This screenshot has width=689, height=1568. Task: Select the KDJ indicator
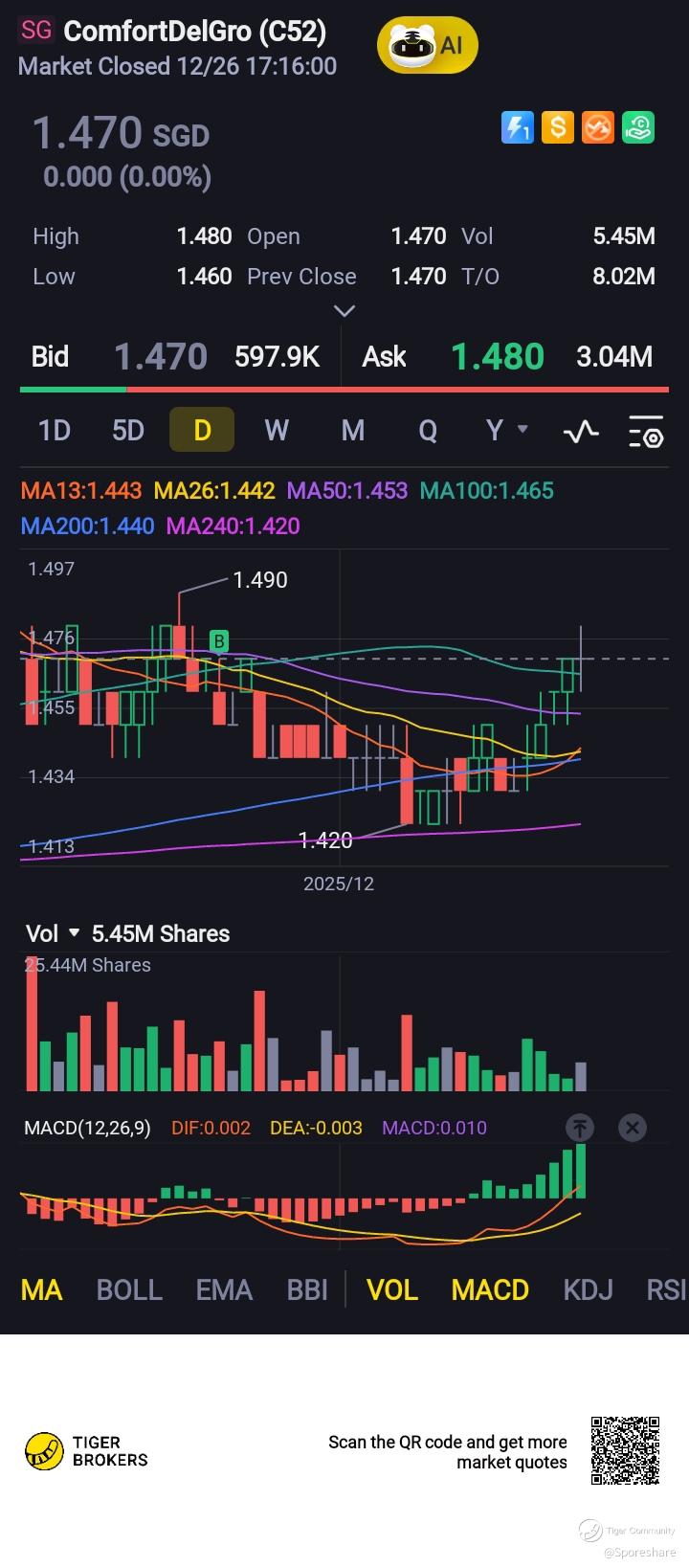pos(588,1289)
